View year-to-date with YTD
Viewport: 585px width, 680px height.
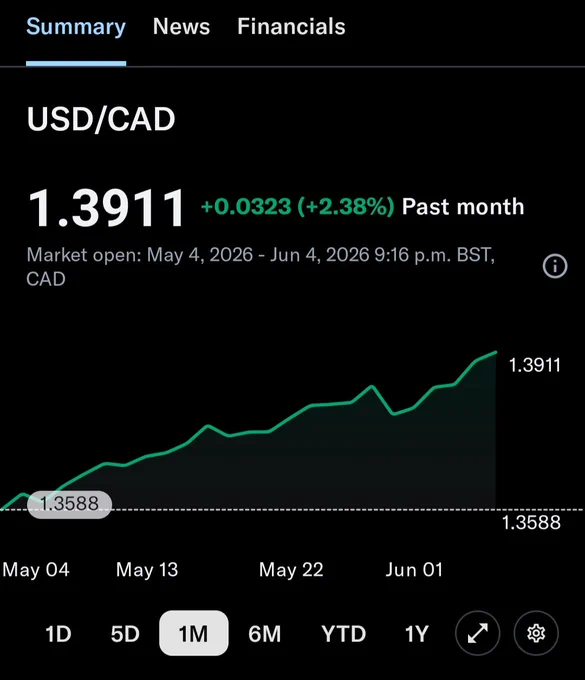click(343, 634)
